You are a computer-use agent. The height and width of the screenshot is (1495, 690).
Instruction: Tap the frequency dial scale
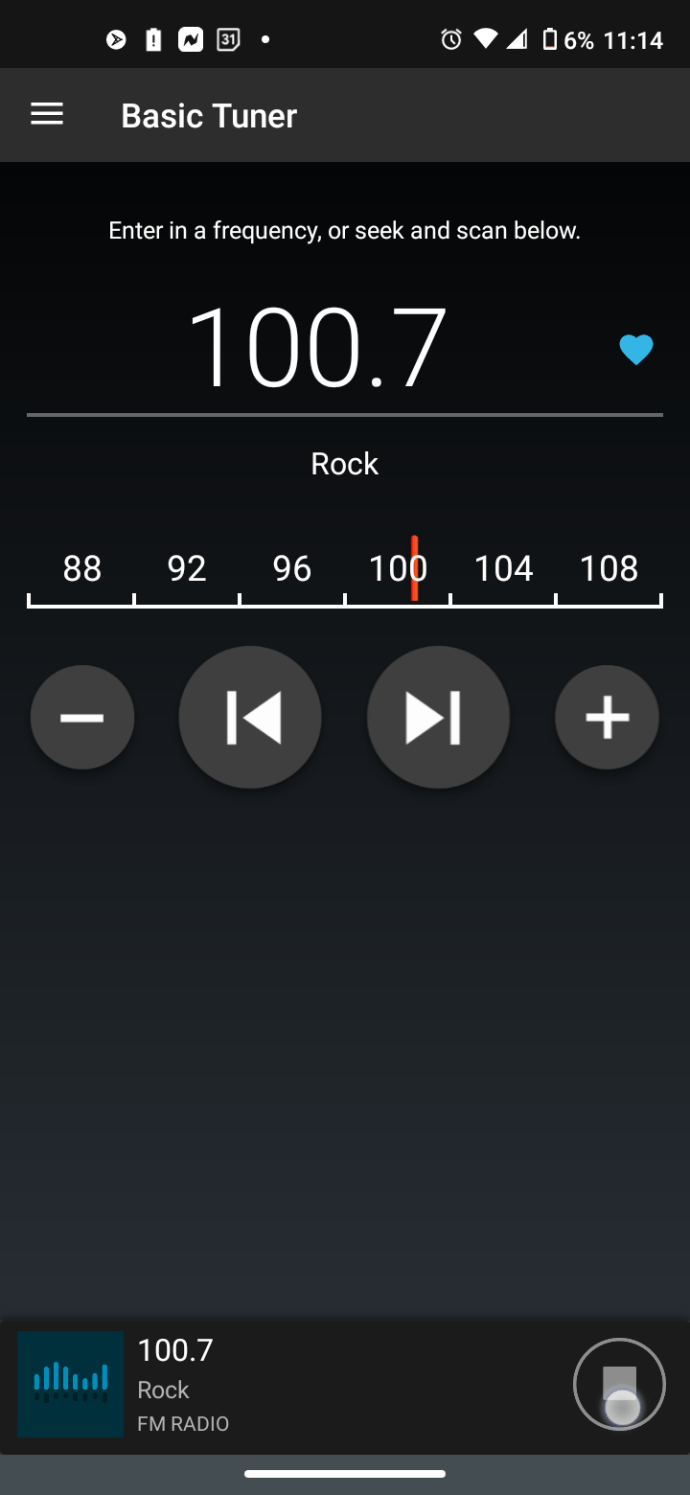pos(345,572)
